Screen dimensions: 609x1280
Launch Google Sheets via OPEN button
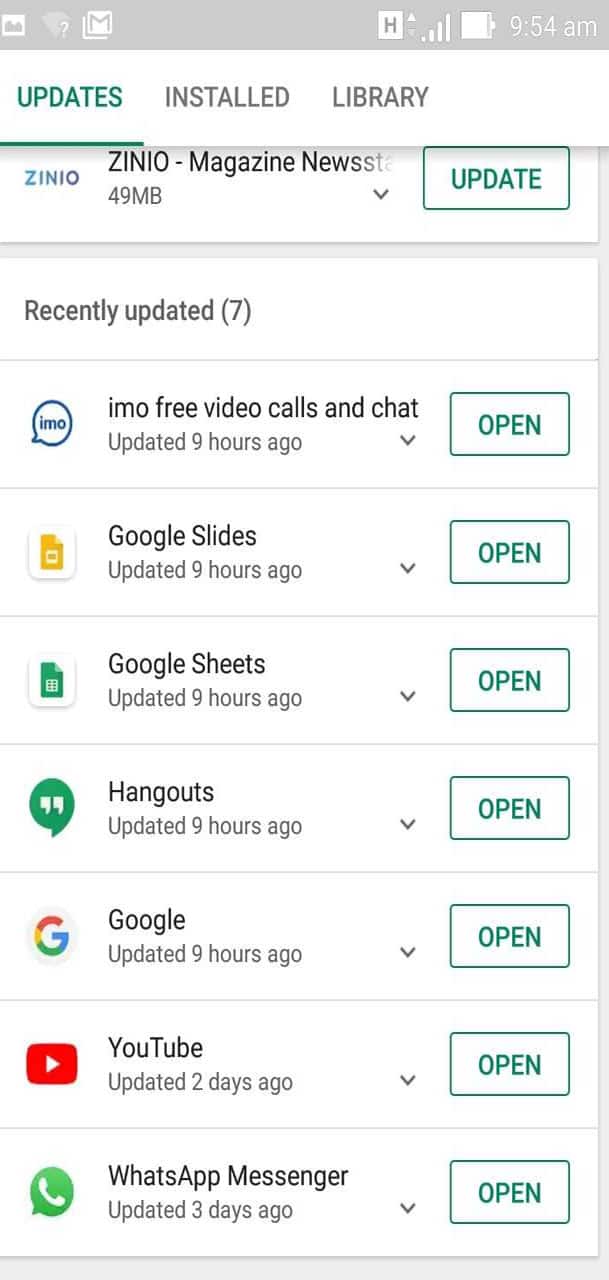[x=510, y=680]
